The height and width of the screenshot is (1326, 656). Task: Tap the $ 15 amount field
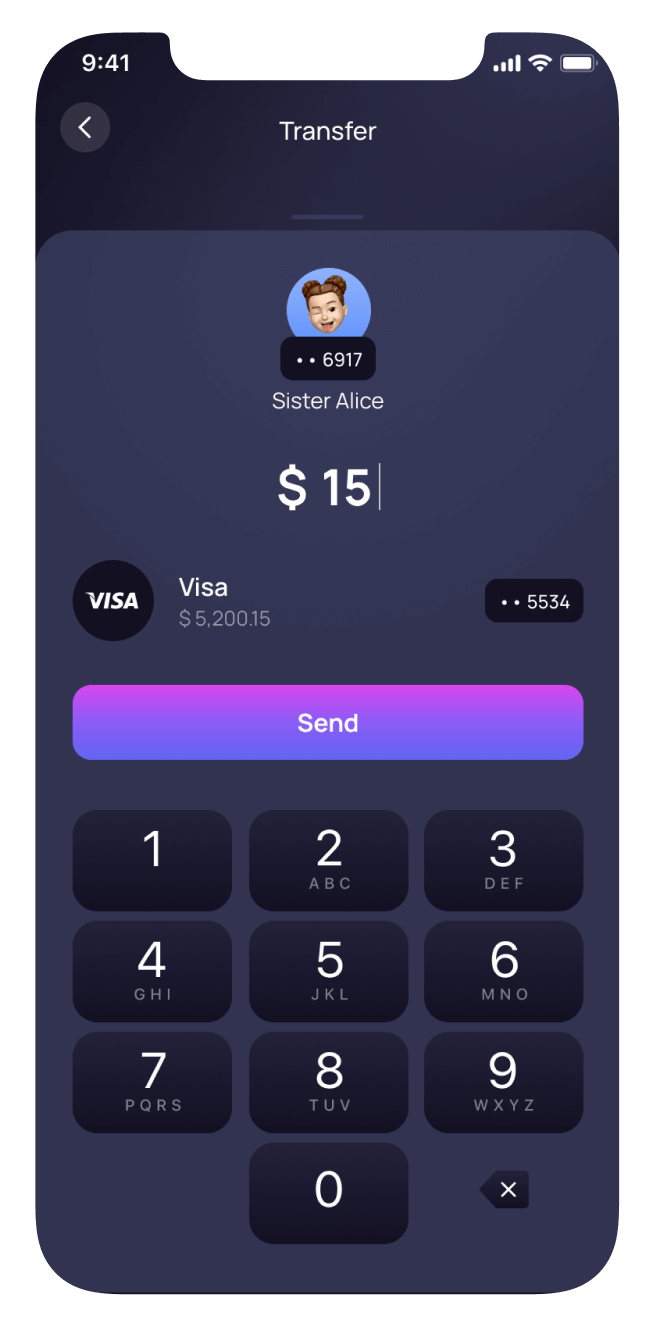click(328, 488)
